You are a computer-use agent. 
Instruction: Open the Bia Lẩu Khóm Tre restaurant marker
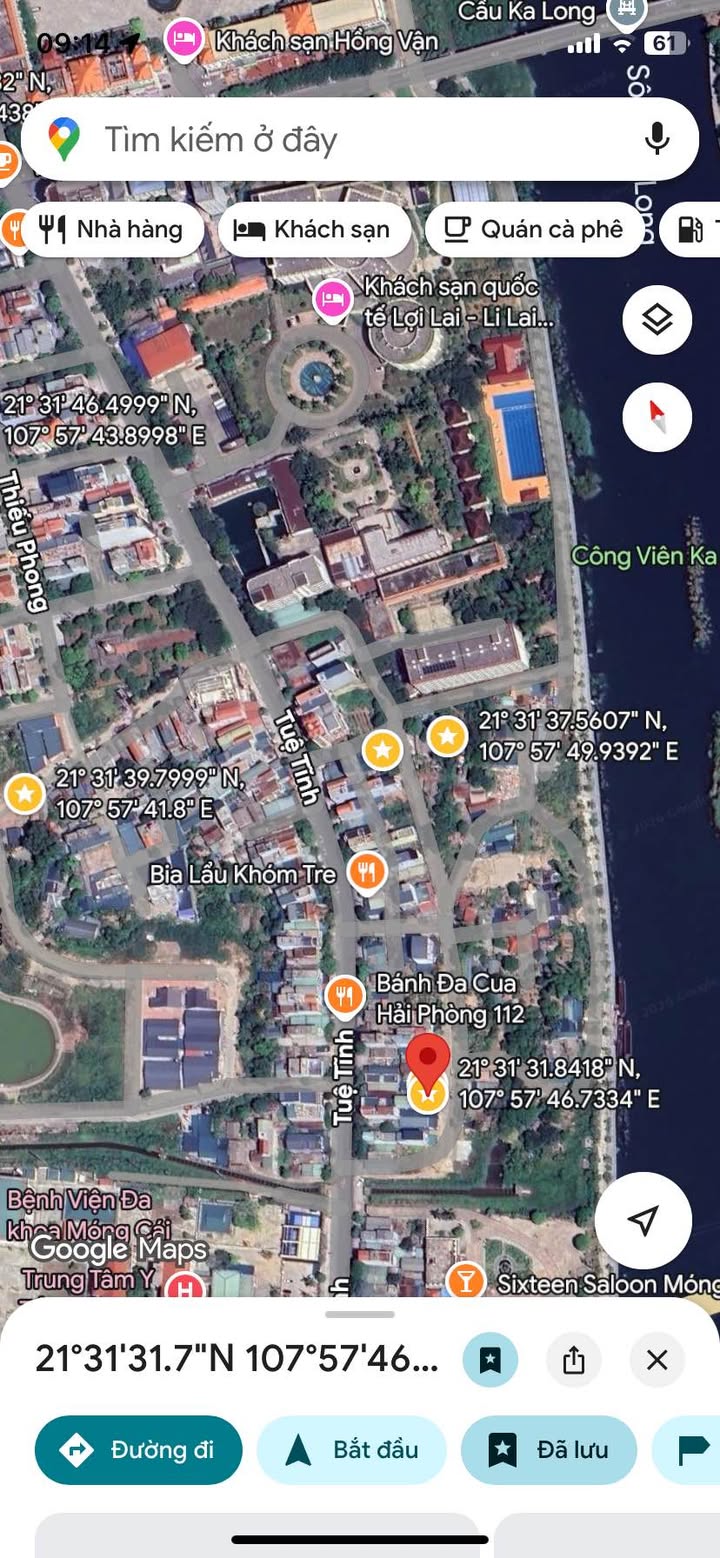[367, 873]
